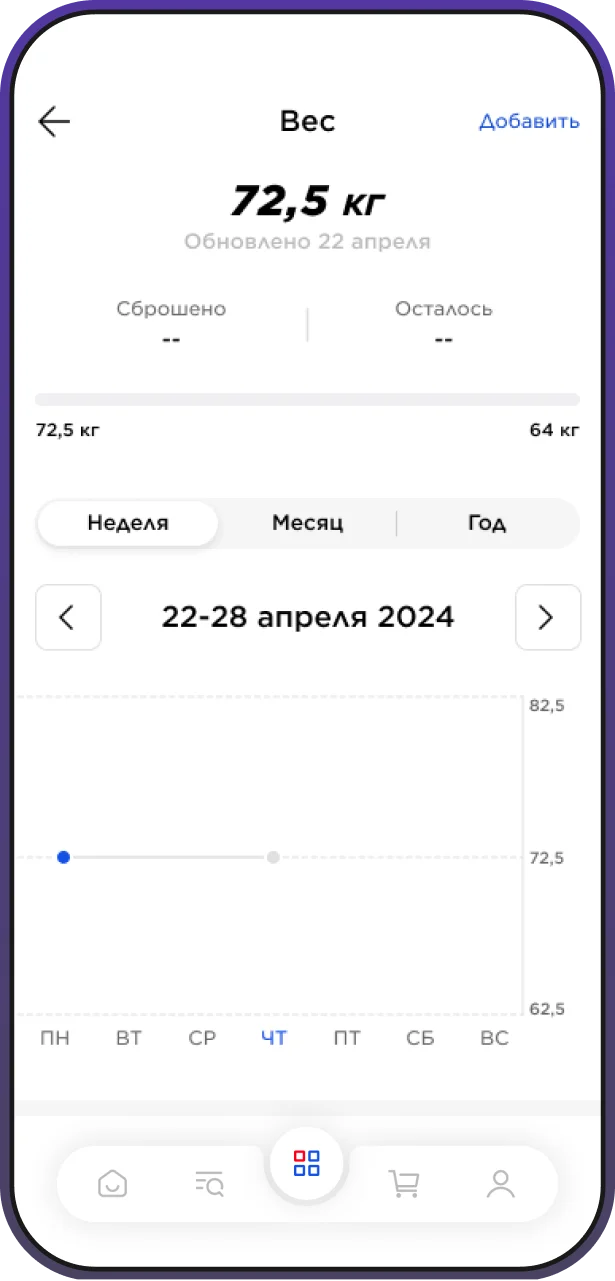Open the catalog search tab
The width and height of the screenshot is (615, 1281).
pyautogui.click(x=209, y=1184)
